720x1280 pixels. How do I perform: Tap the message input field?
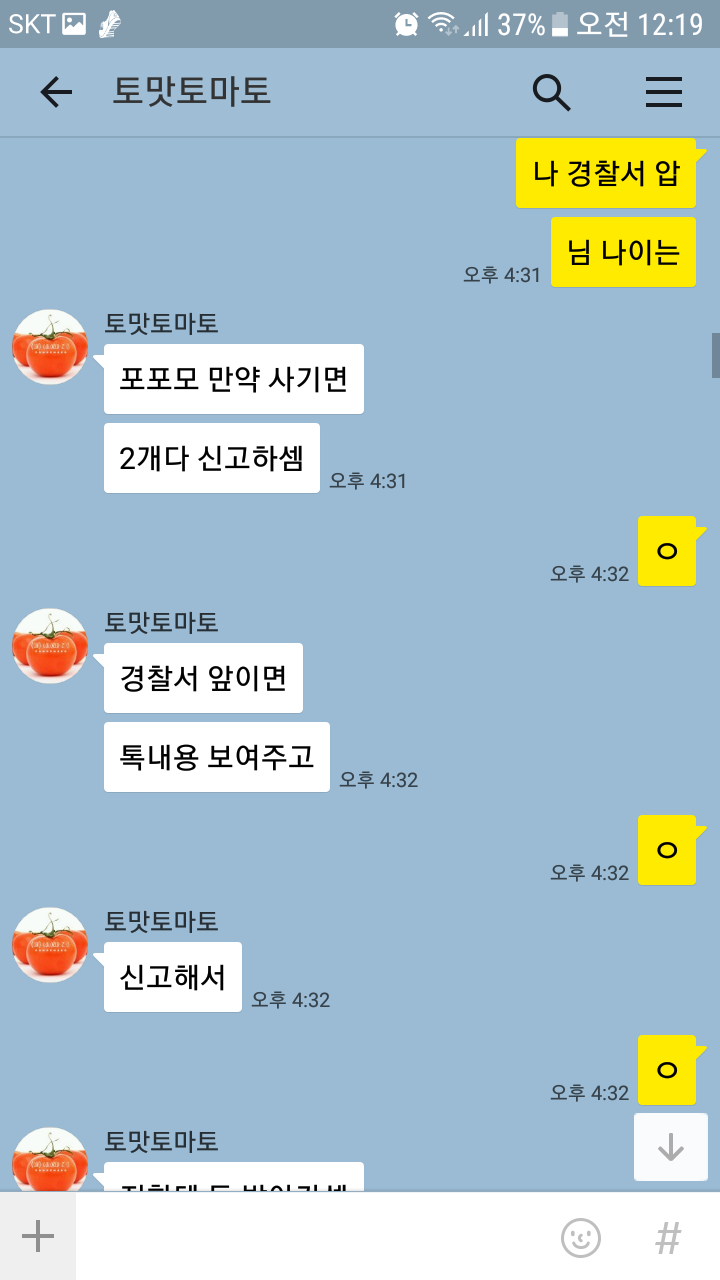(310, 1237)
